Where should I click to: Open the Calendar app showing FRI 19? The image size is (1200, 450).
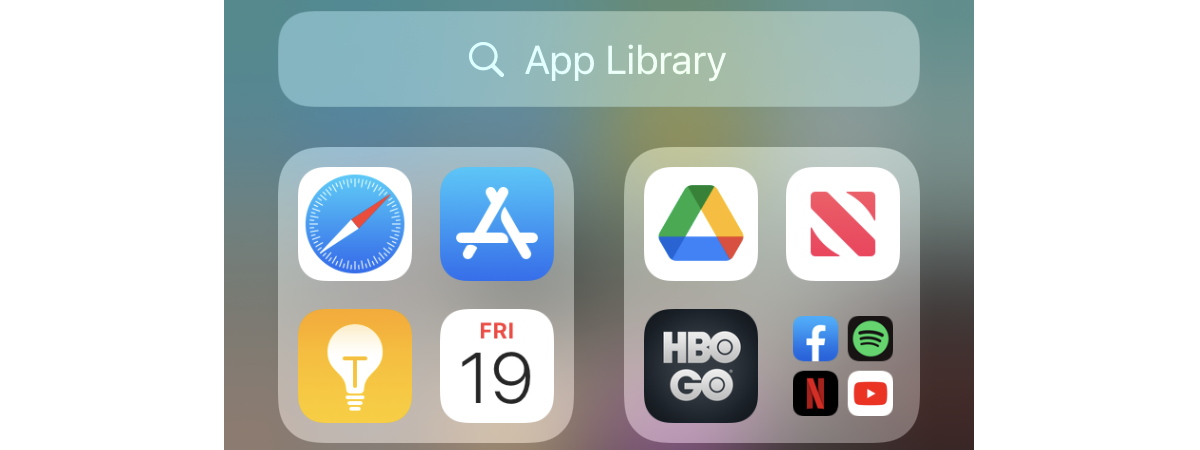(x=497, y=366)
